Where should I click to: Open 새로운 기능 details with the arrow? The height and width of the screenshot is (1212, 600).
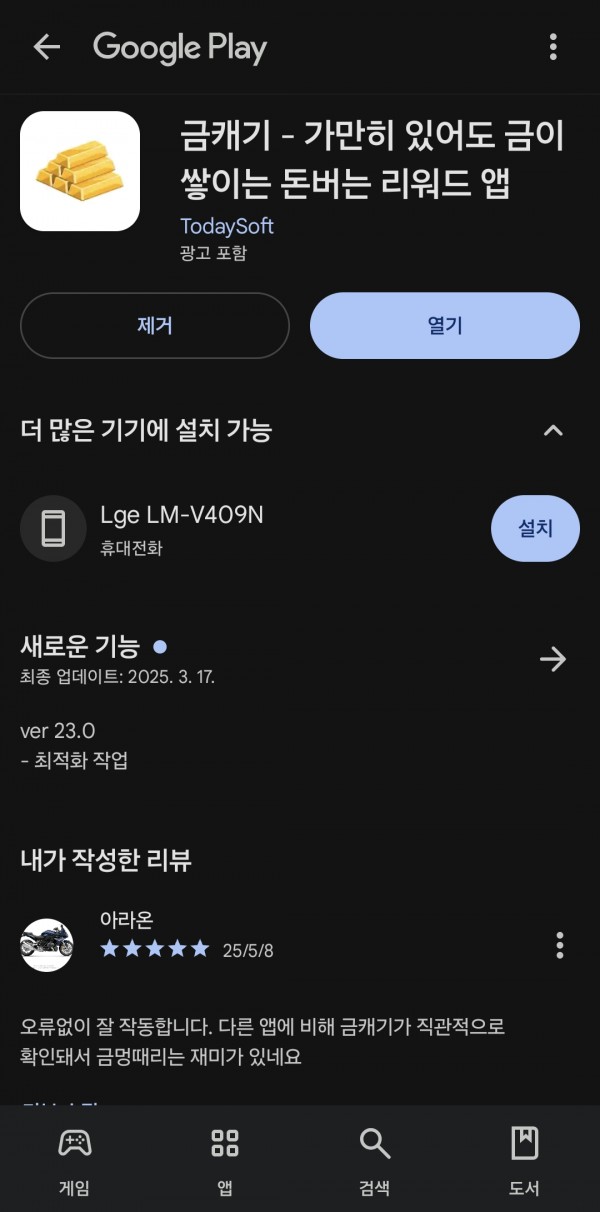553,659
